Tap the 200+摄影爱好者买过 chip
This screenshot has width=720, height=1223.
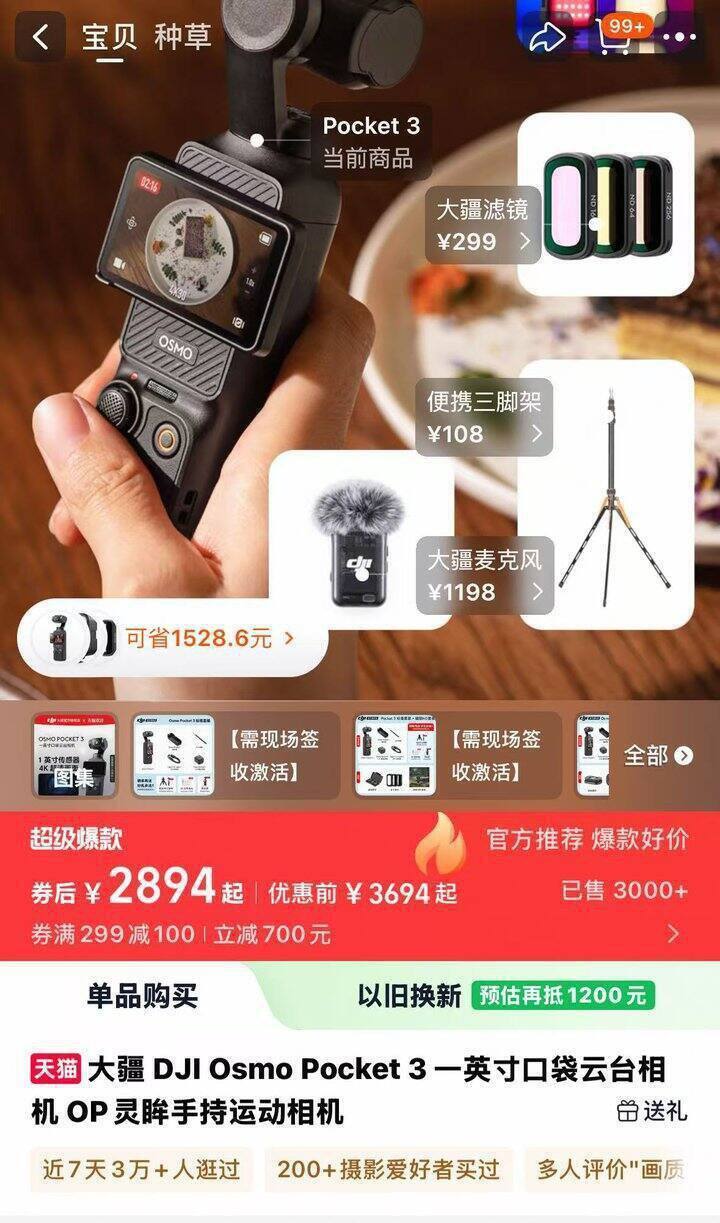tap(388, 1169)
